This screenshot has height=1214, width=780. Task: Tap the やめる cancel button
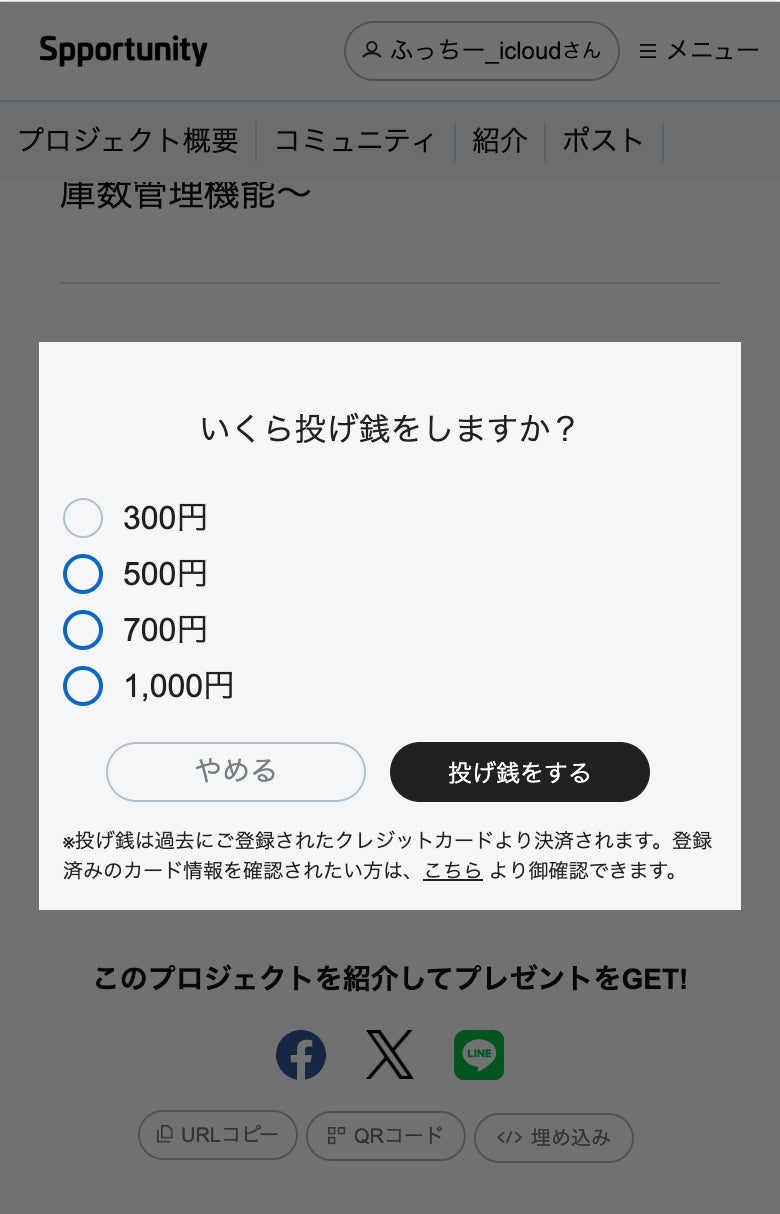pos(236,772)
